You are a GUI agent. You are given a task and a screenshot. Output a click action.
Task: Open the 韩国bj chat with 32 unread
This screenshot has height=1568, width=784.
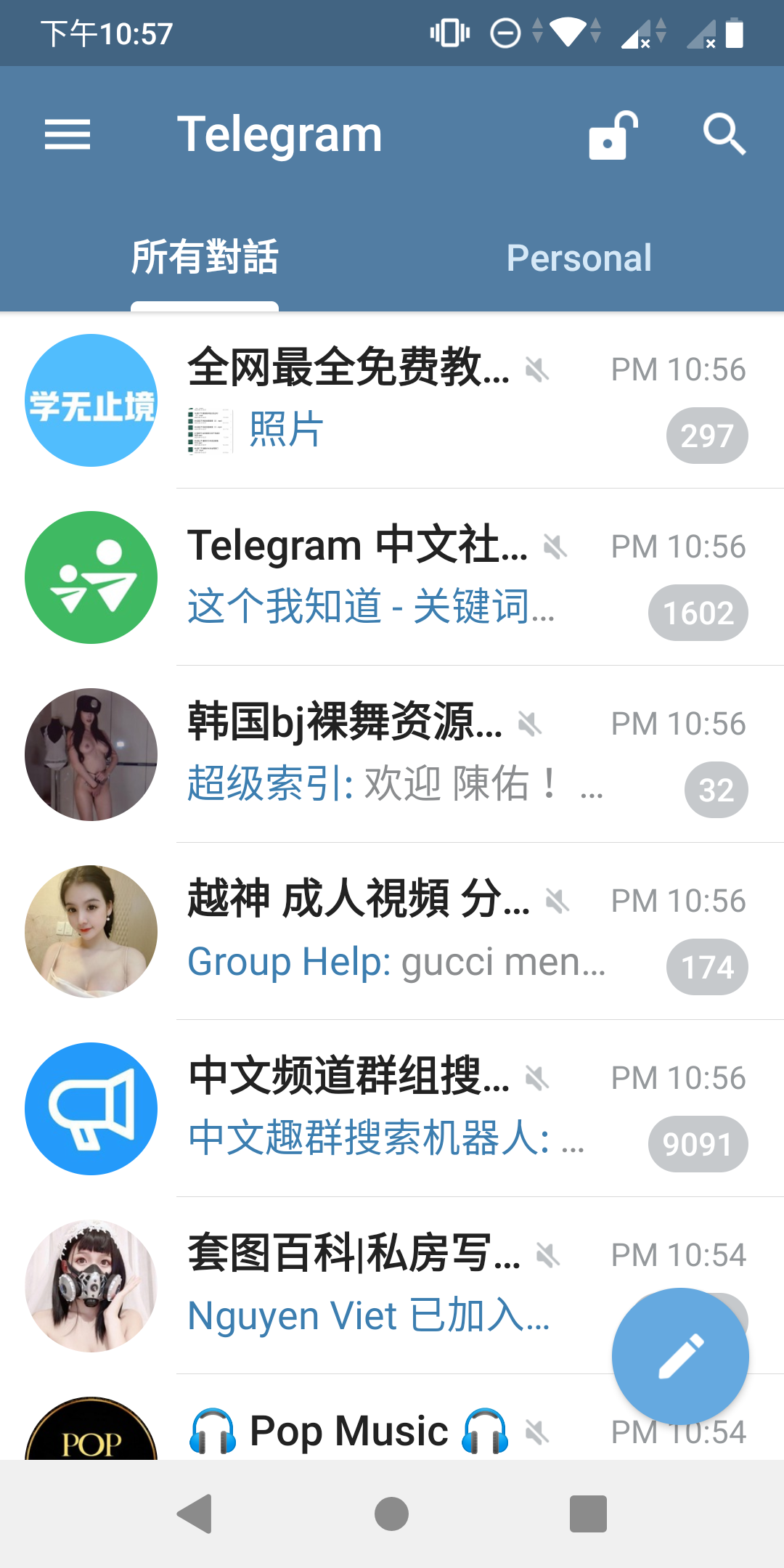pyautogui.click(x=392, y=754)
